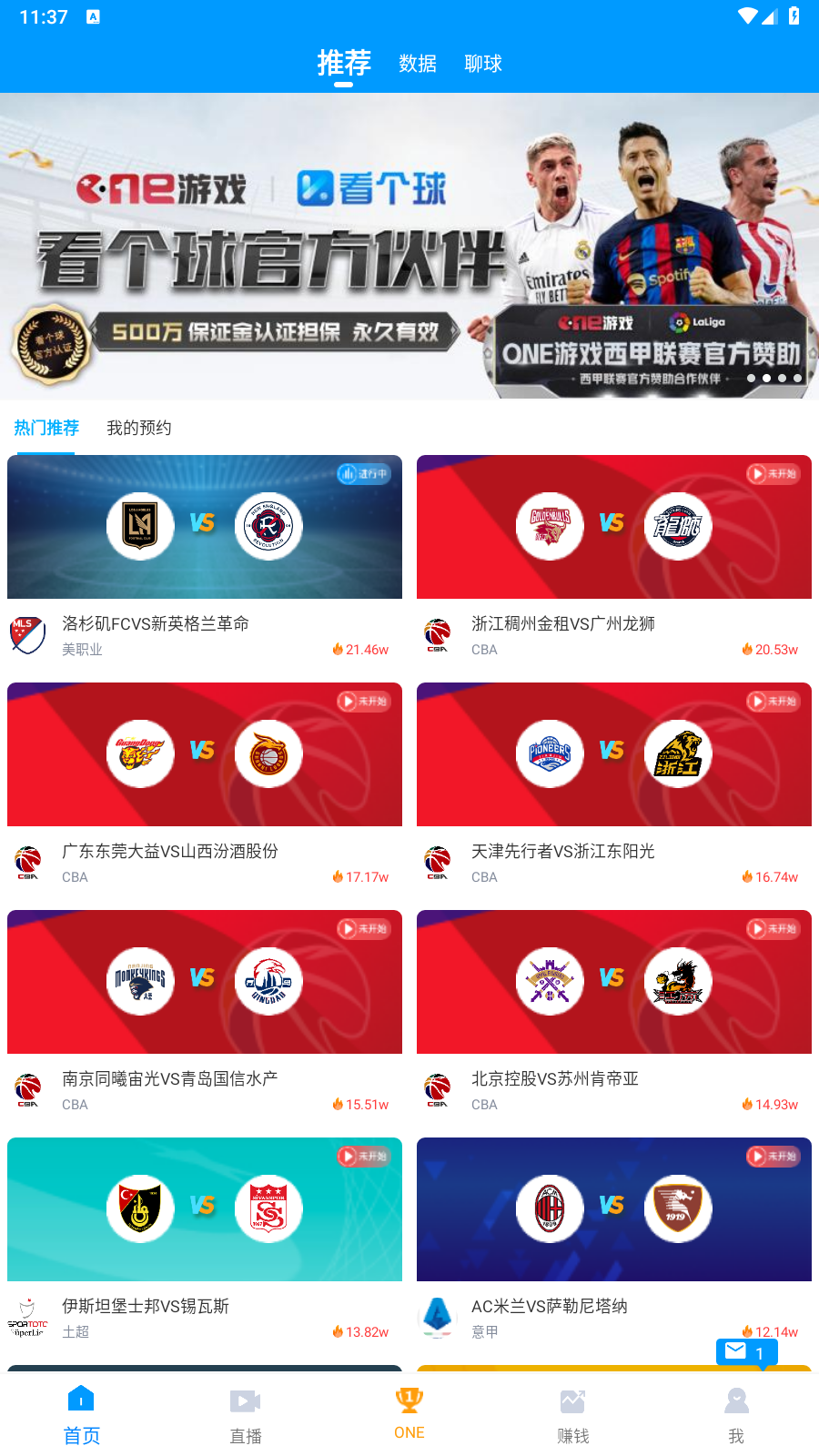Select the 热门推荐 tab
Image resolution: width=819 pixels, height=1456 pixels.
[x=46, y=428]
